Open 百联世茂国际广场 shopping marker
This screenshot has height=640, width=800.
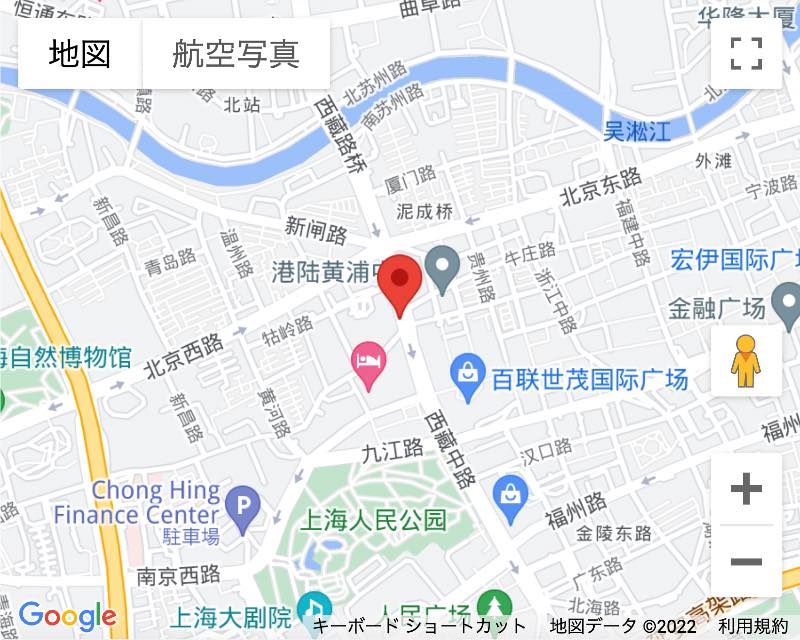[x=467, y=375]
